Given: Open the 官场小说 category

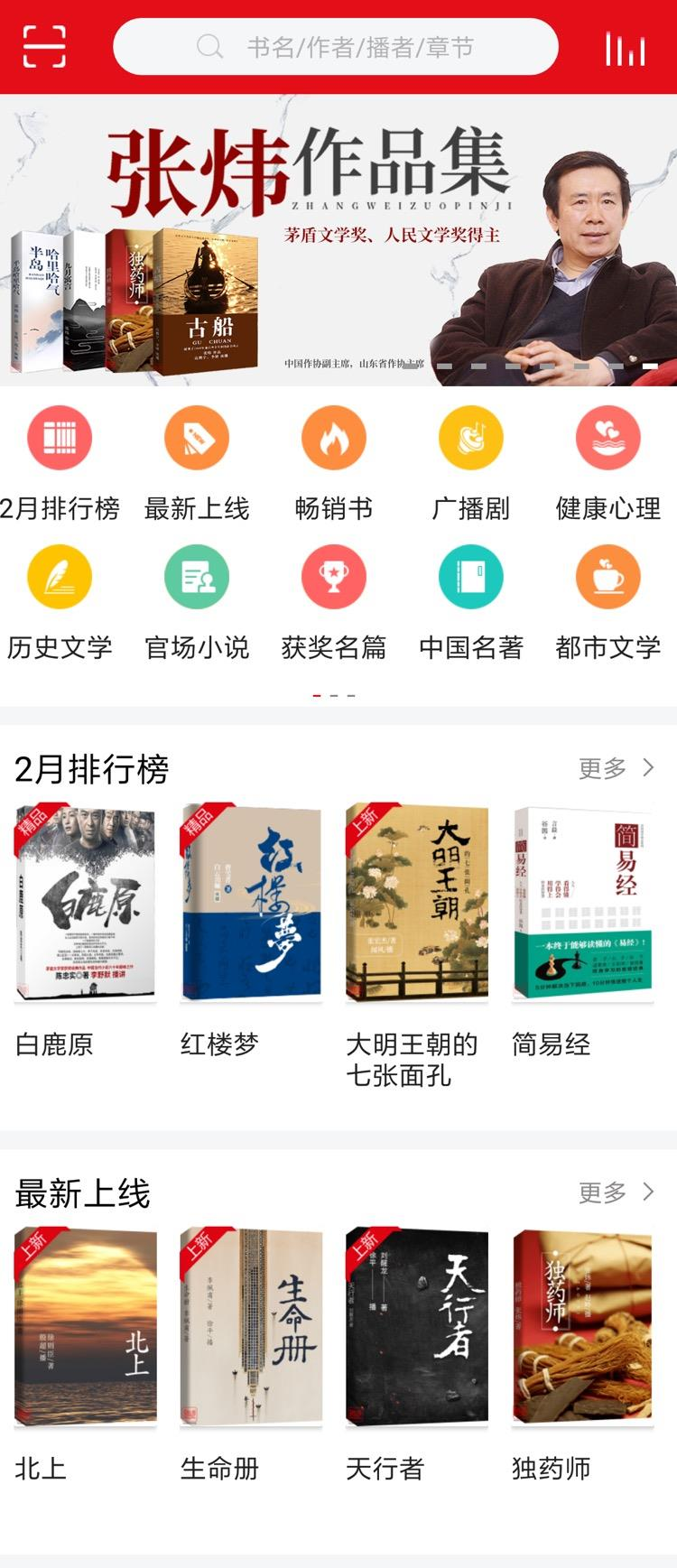Looking at the screenshot, I should [x=197, y=578].
